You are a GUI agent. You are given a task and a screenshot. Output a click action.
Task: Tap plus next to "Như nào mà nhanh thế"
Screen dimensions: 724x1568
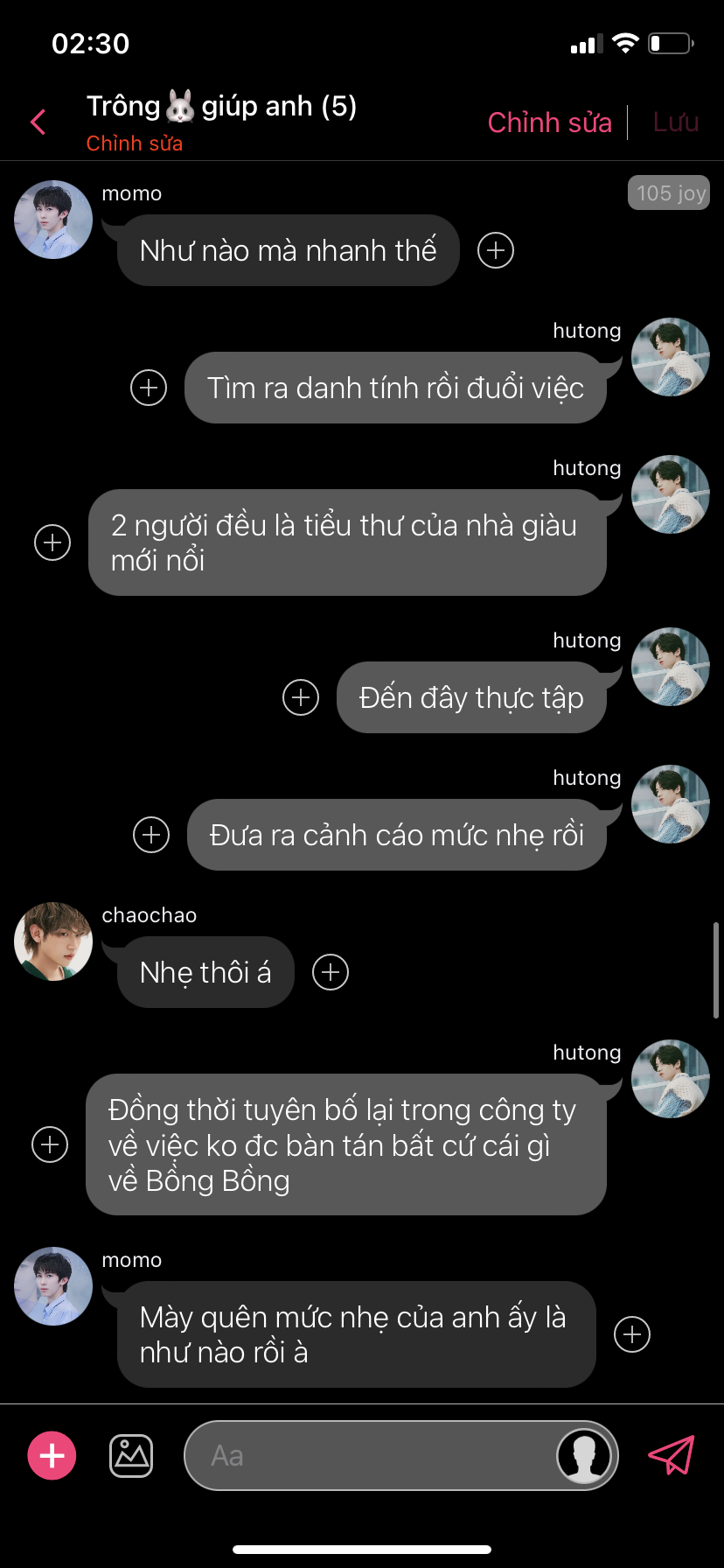point(496,250)
